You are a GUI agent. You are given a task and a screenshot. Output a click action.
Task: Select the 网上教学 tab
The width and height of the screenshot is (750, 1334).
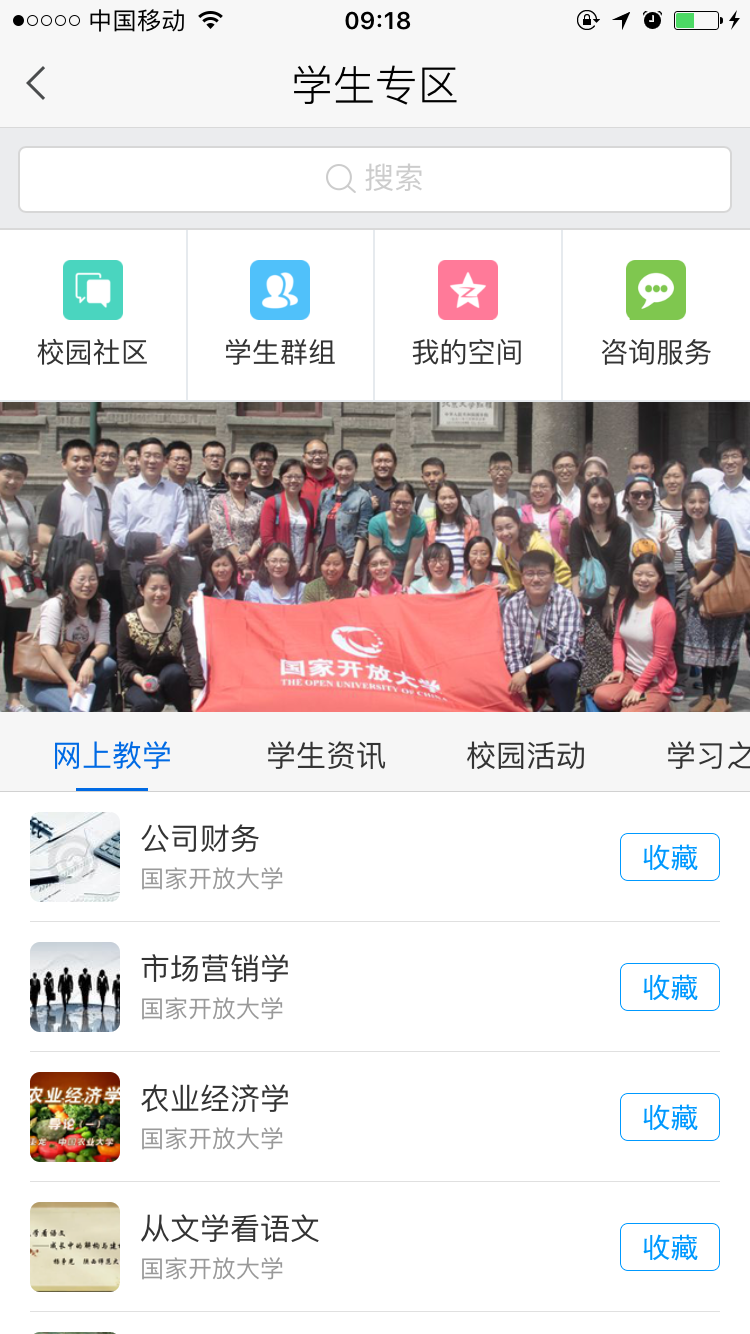pyautogui.click(x=112, y=756)
